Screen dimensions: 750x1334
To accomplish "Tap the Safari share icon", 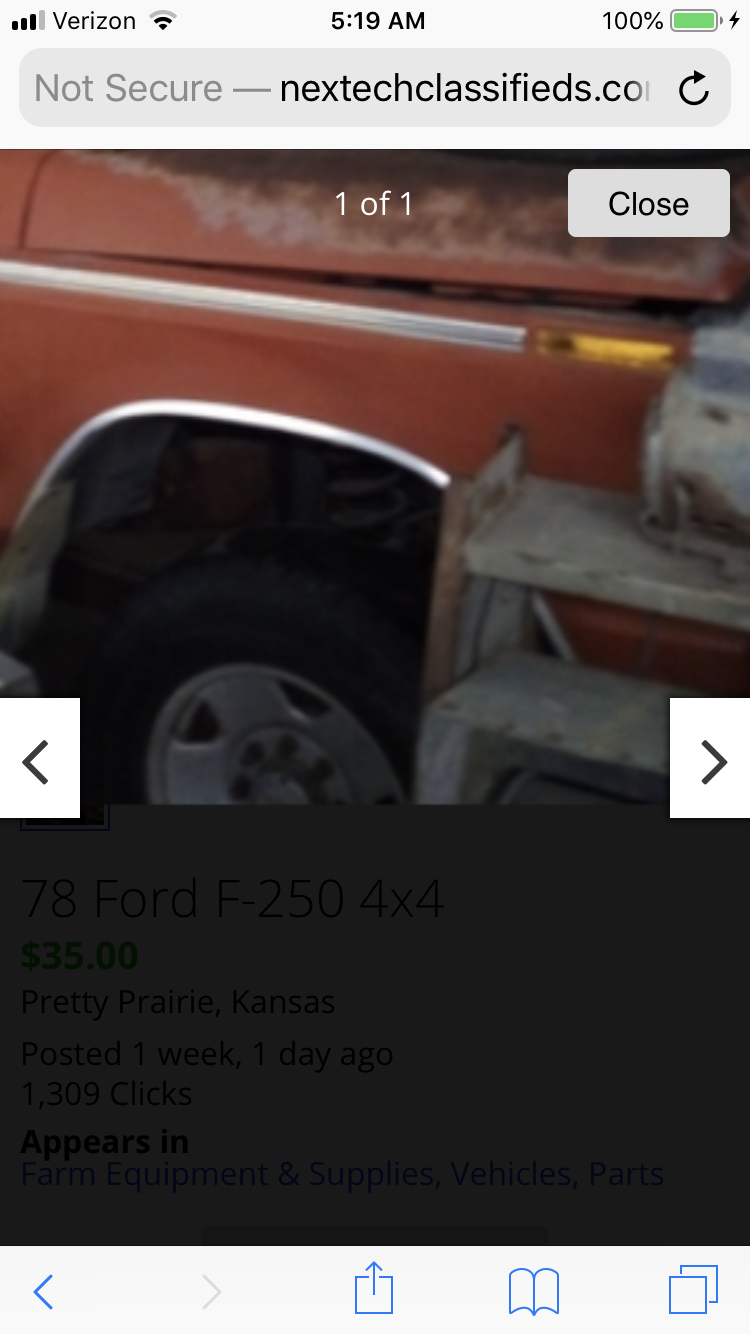I will click(x=374, y=1290).
